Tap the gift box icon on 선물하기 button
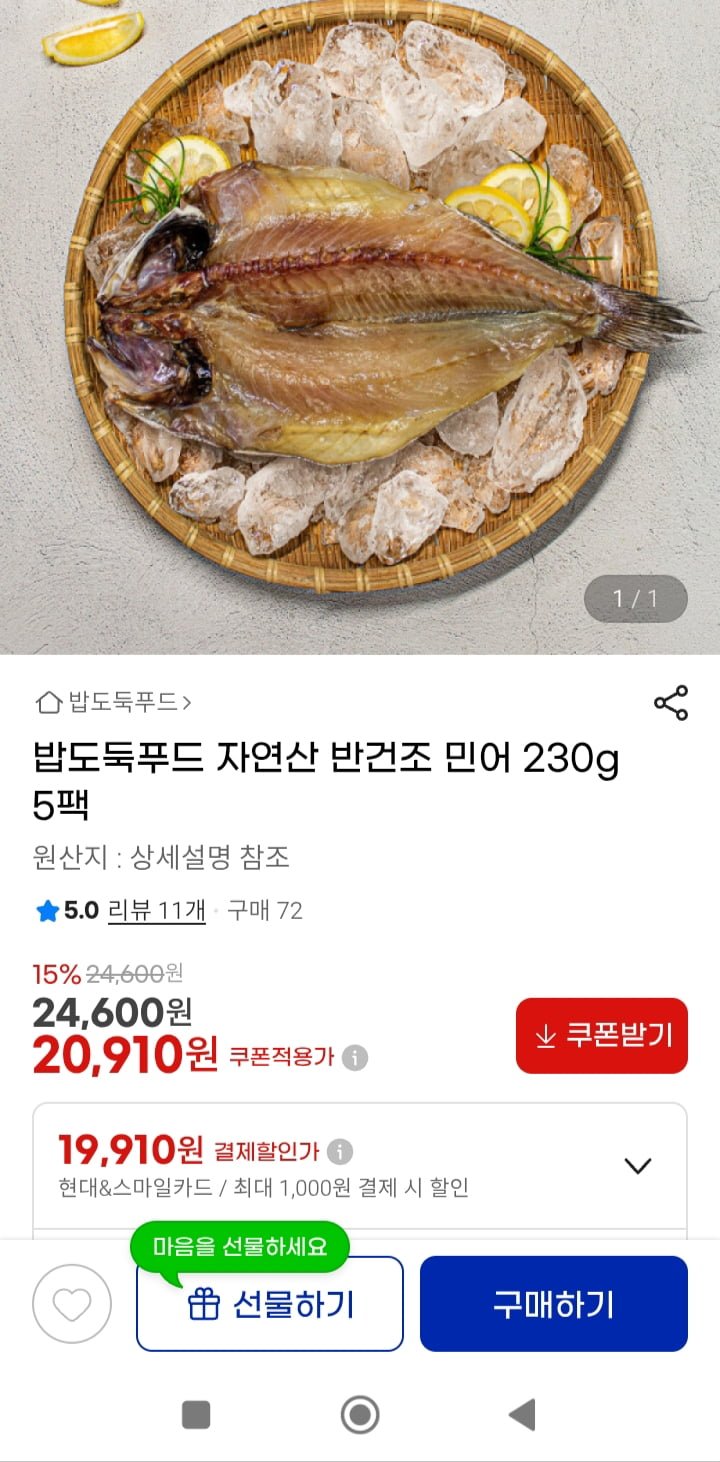The height and width of the screenshot is (1462, 720). [x=204, y=1303]
